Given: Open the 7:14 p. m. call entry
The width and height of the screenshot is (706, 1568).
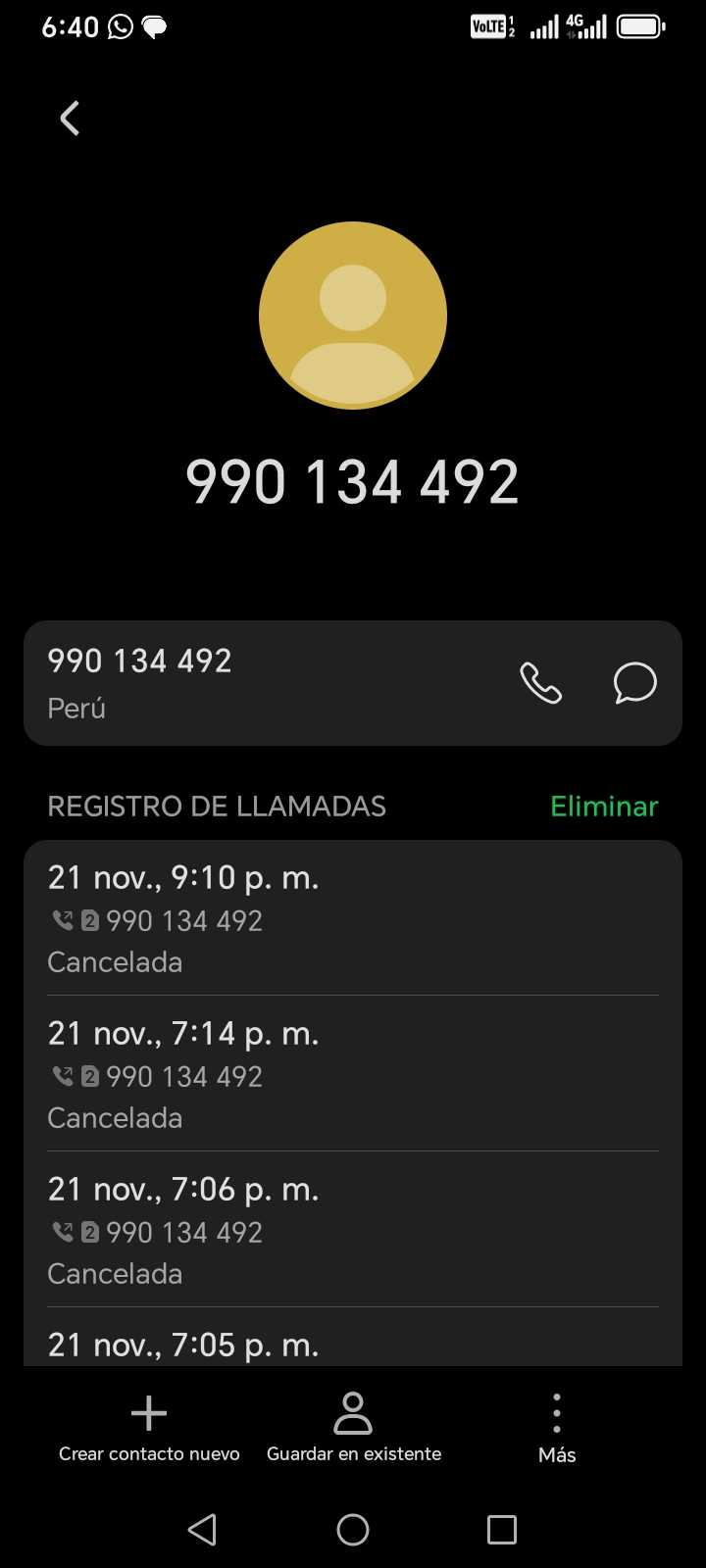Looking at the screenshot, I should pos(353,1074).
